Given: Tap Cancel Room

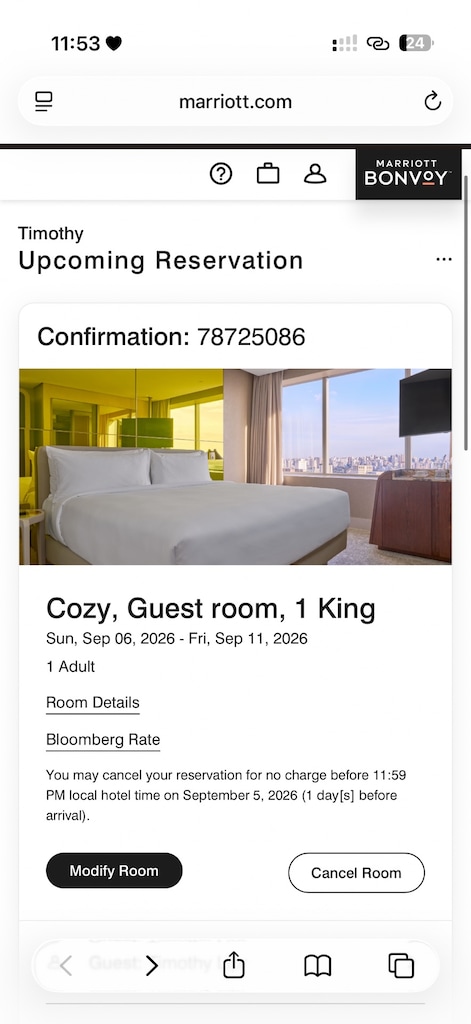Looking at the screenshot, I should (x=356, y=872).
